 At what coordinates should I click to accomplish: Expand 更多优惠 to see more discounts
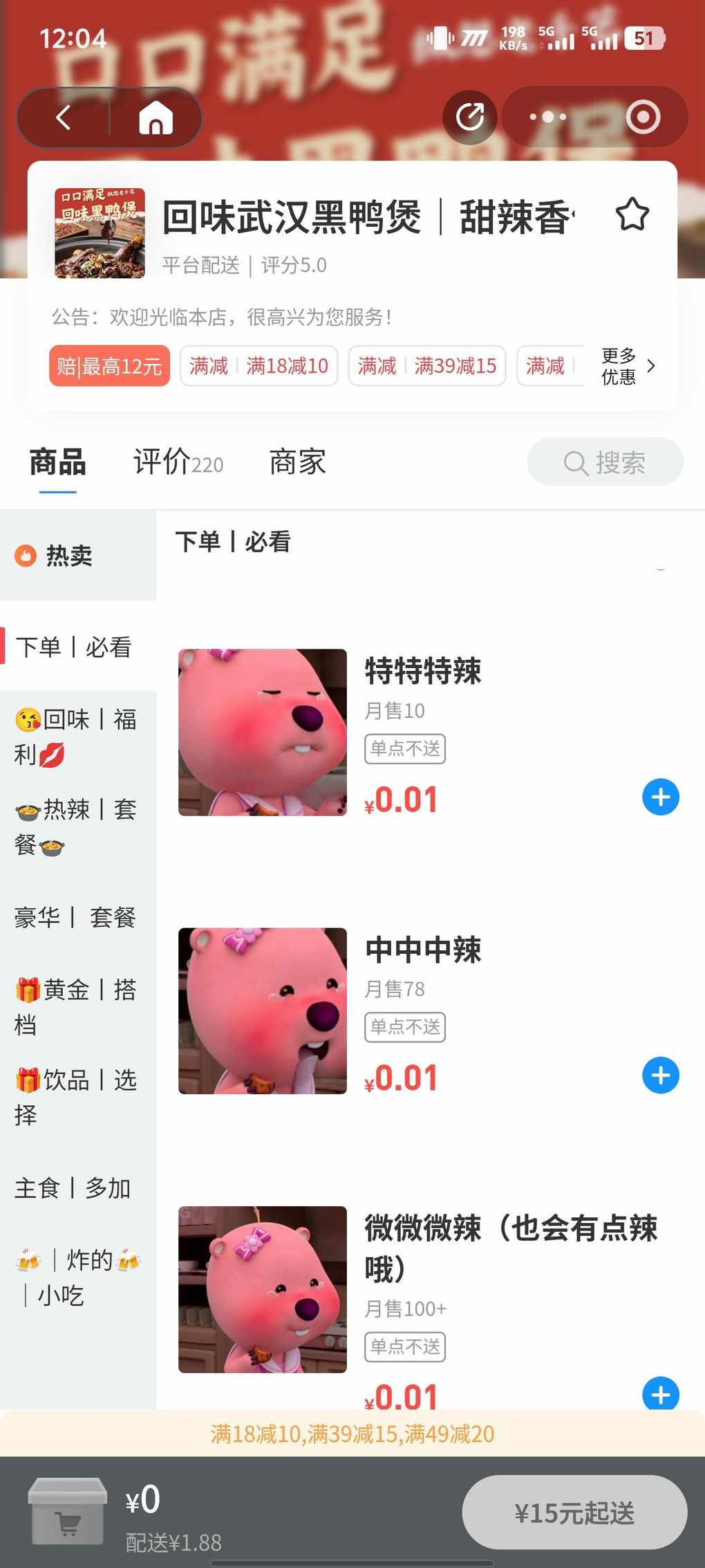click(x=628, y=366)
